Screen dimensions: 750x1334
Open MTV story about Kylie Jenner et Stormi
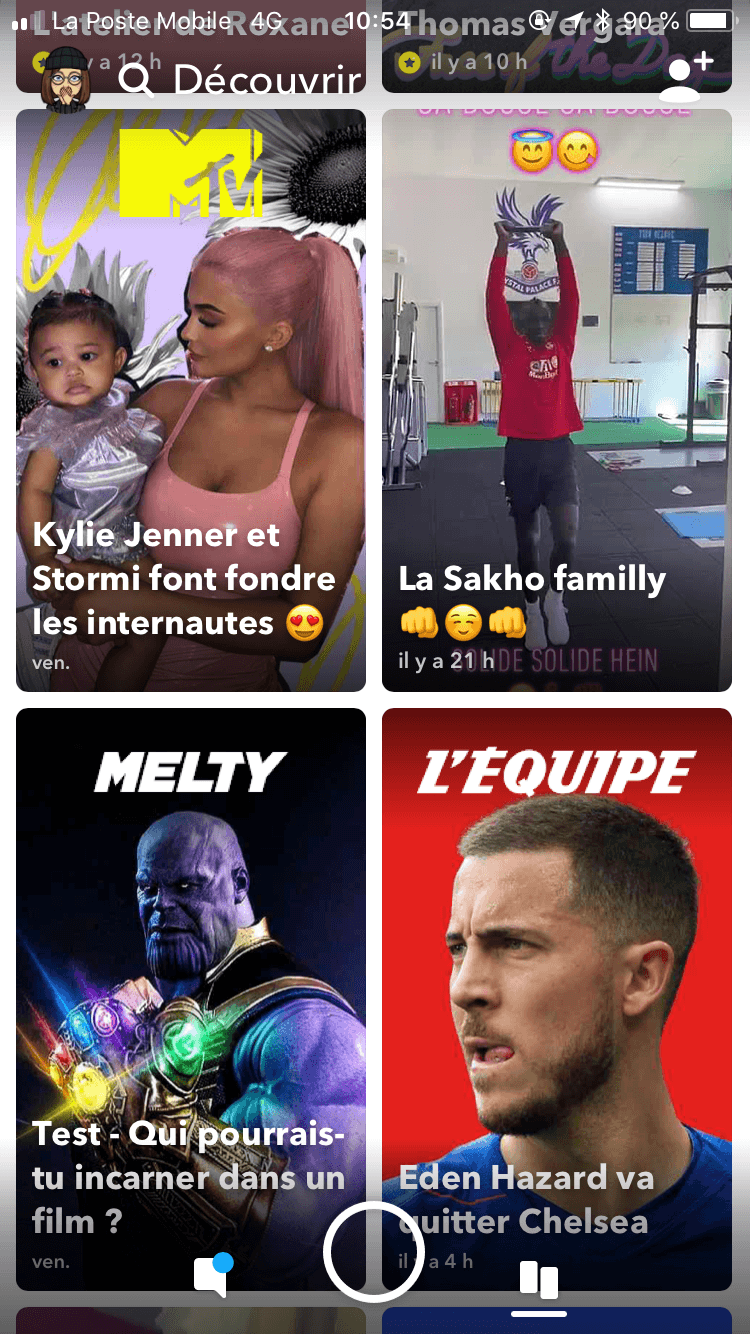[x=191, y=400]
